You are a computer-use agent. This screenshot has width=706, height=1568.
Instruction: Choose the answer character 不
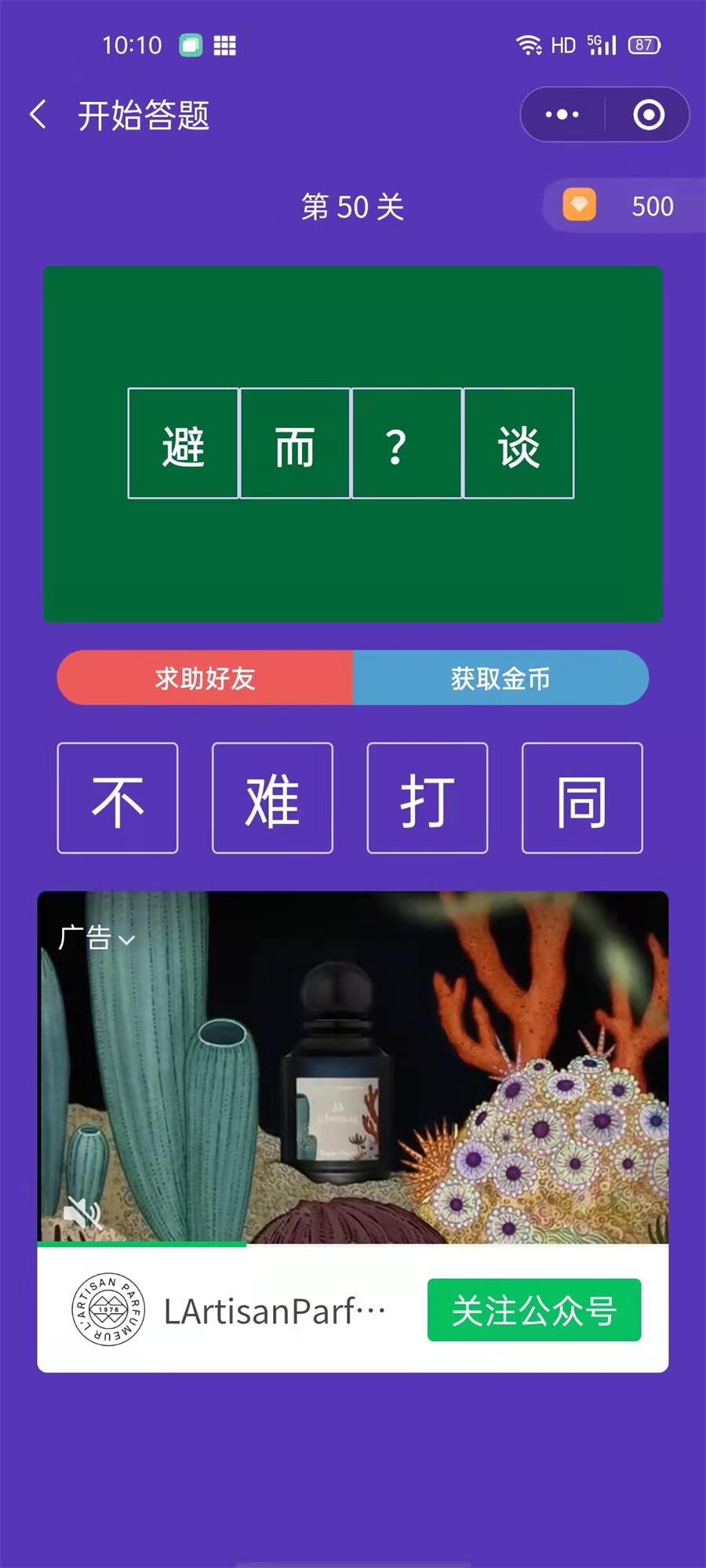[x=118, y=798]
